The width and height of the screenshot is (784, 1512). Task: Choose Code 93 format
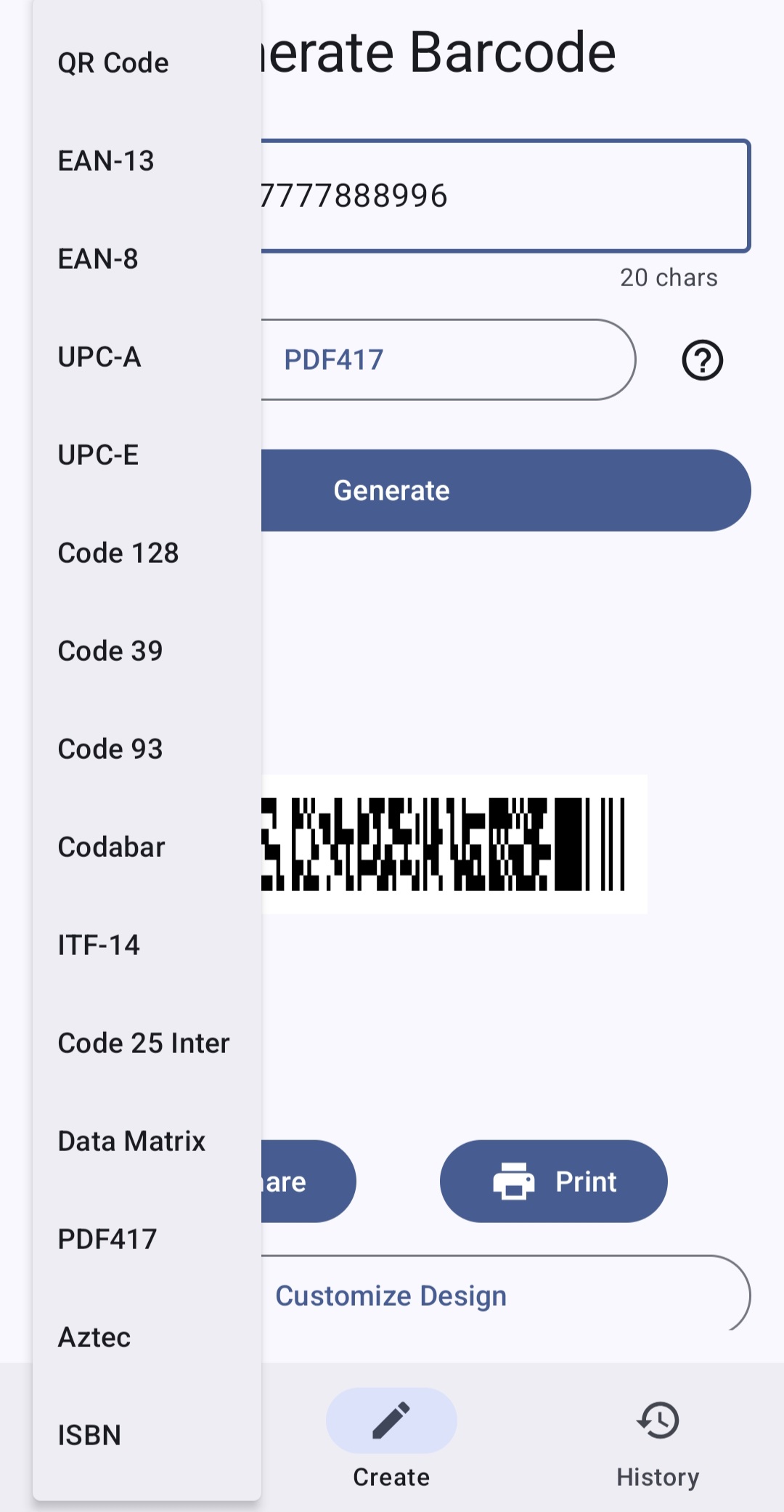[x=110, y=749]
